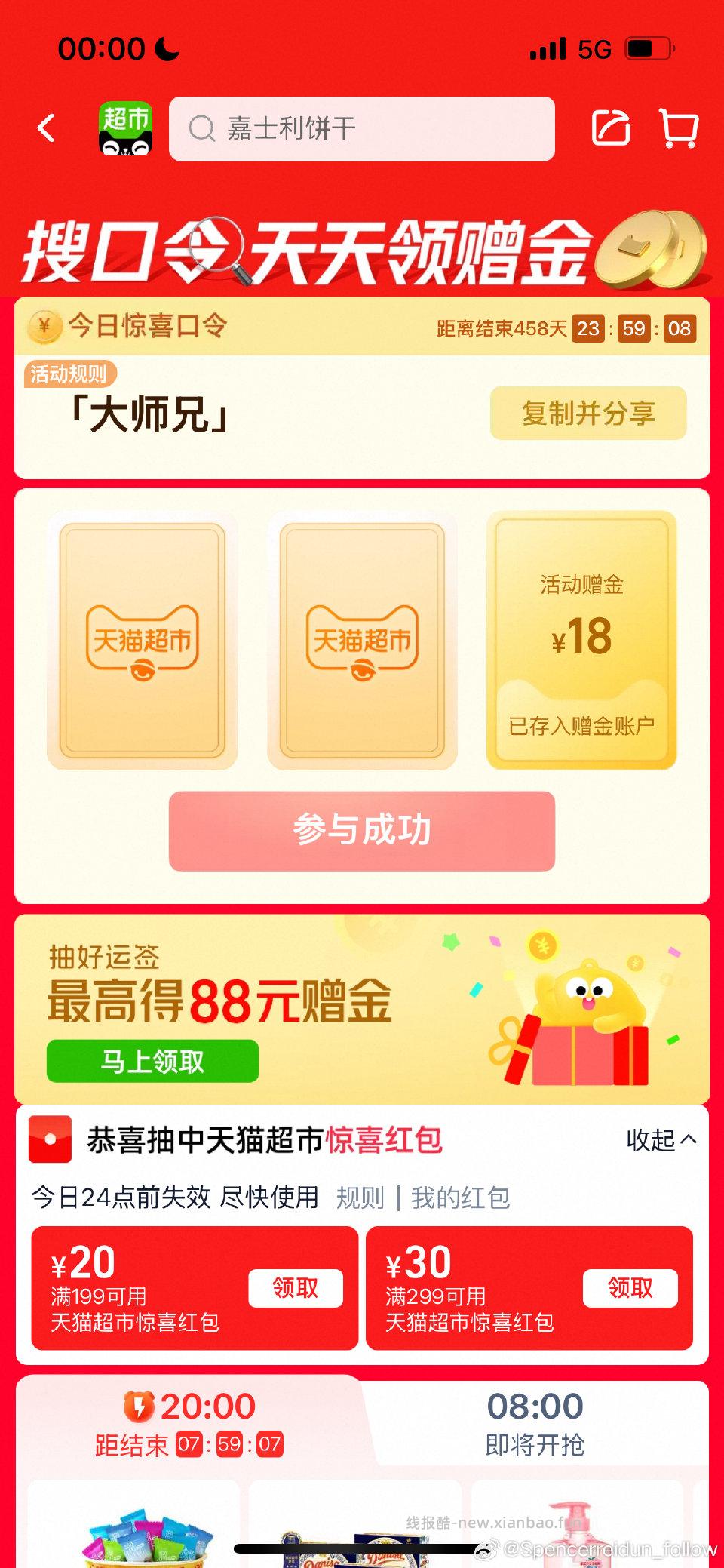Tap the back arrow
Image resolution: width=724 pixels, height=1568 pixels.
tap(47, 130)
